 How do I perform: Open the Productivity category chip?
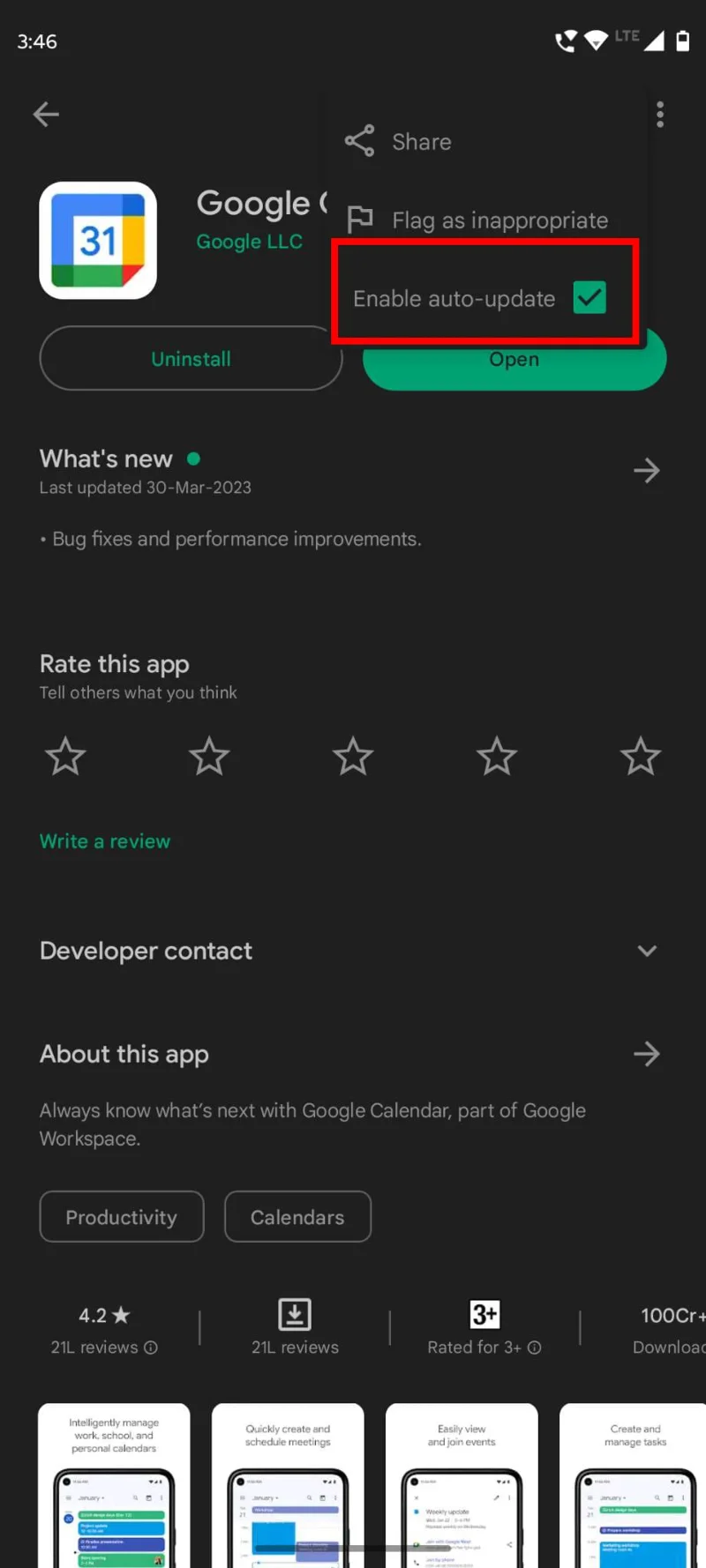pos(121,1217)
